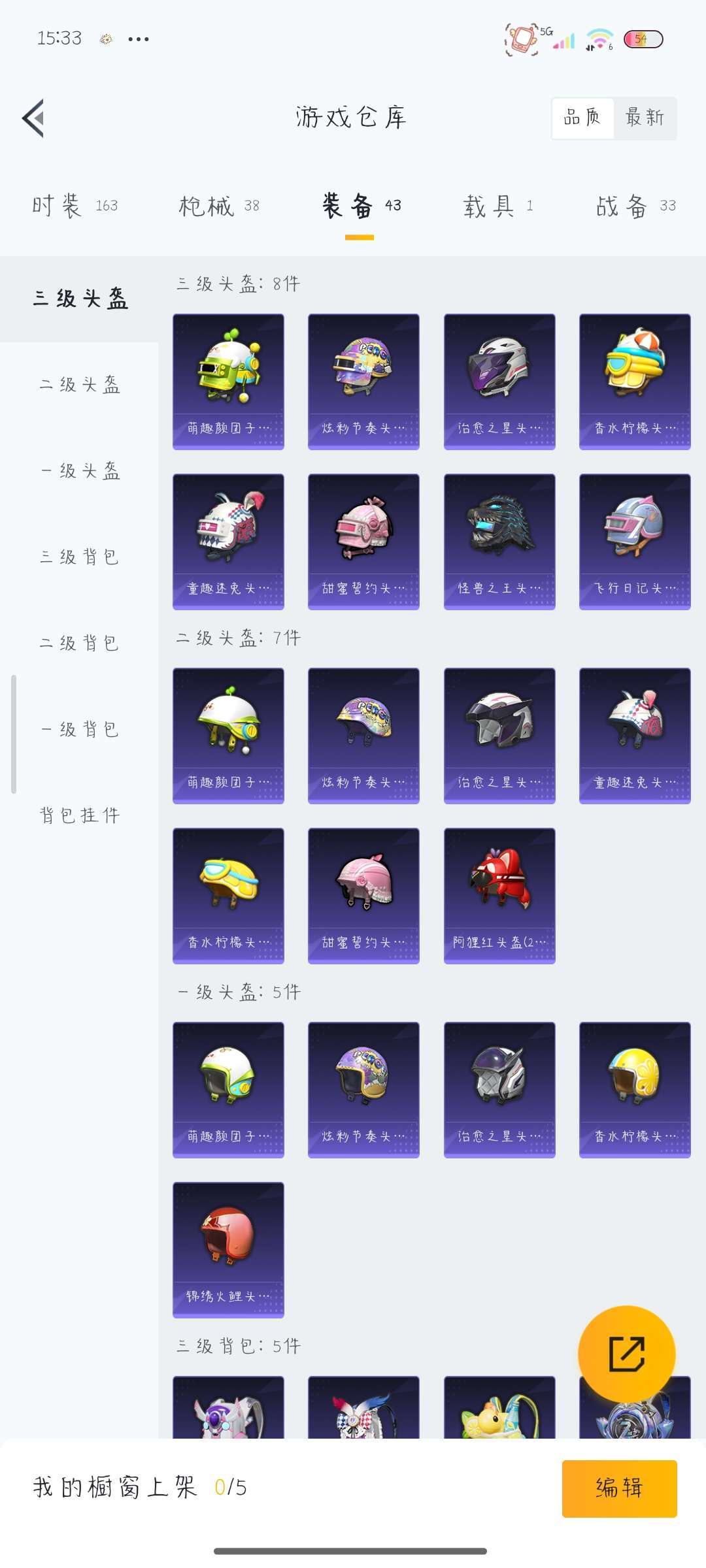
Task: View the 飞行日记 helmet card
Action: coord(635,542)
